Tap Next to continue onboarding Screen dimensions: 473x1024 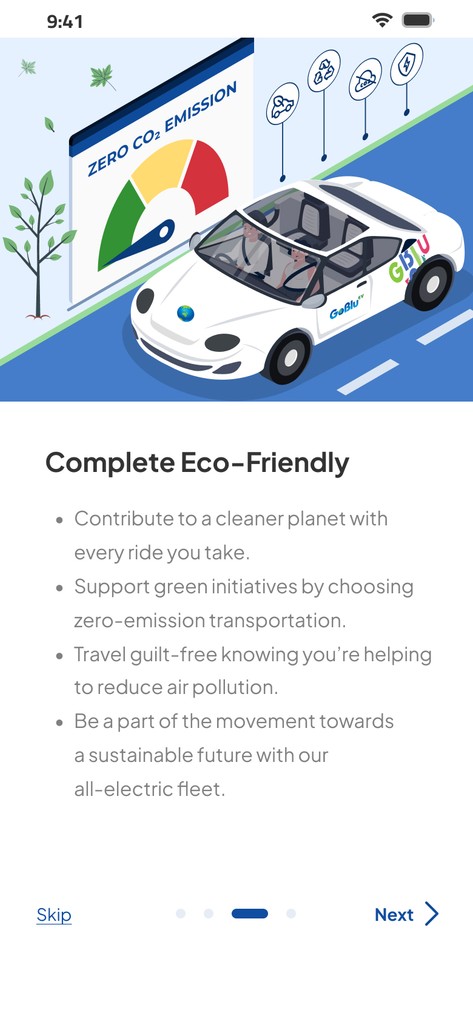(x=406, y=914)
